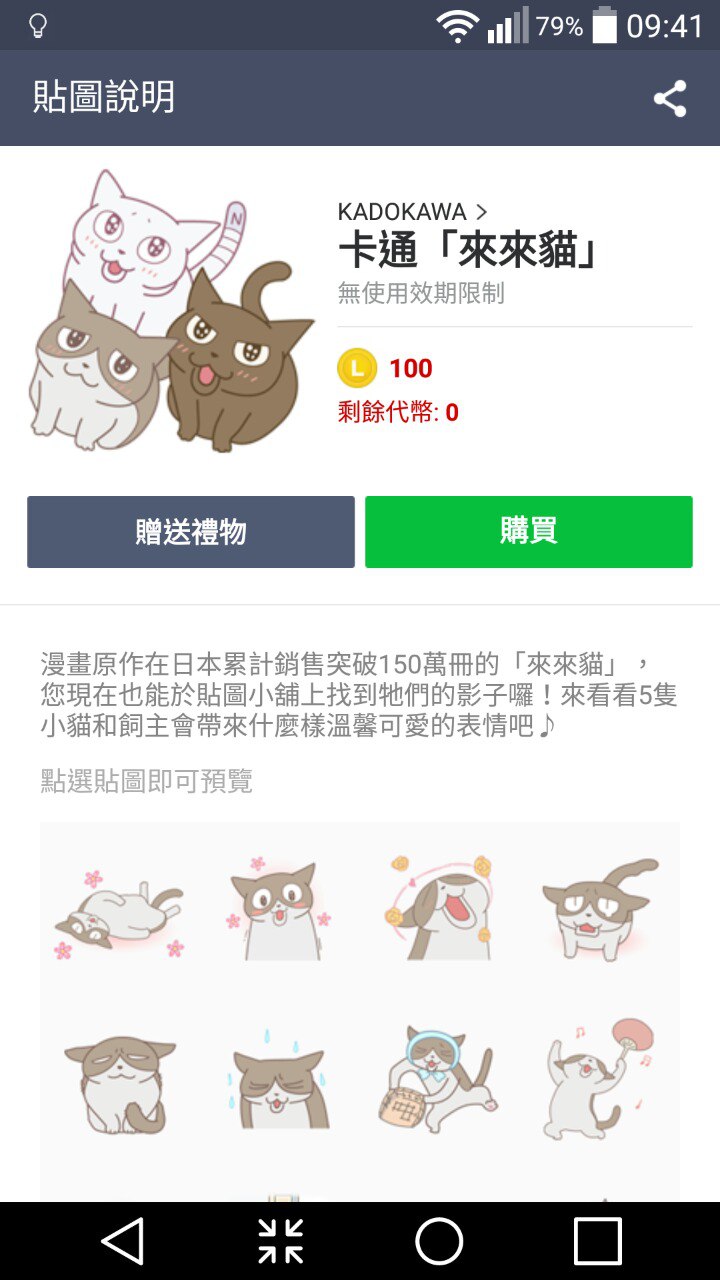This screenshot has width=720, height=1280.
Task: Open the KADOKAWA creator page
Action: [412, 212]
